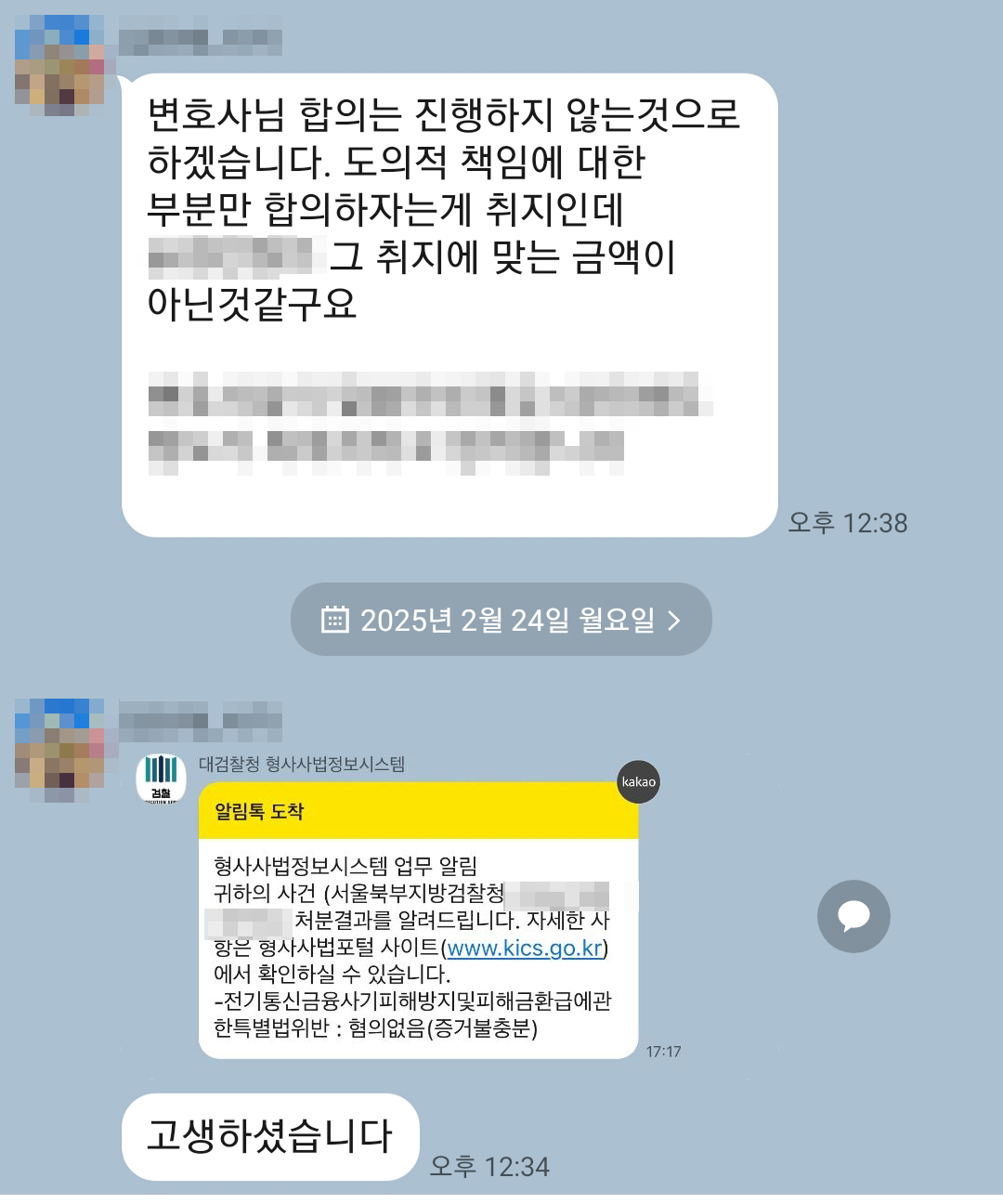The height and width of the screenshot is (1204, 1003).
Task: Tap the round speech-bubble button beside the 알림톡 card
Action: pos(853,916)
